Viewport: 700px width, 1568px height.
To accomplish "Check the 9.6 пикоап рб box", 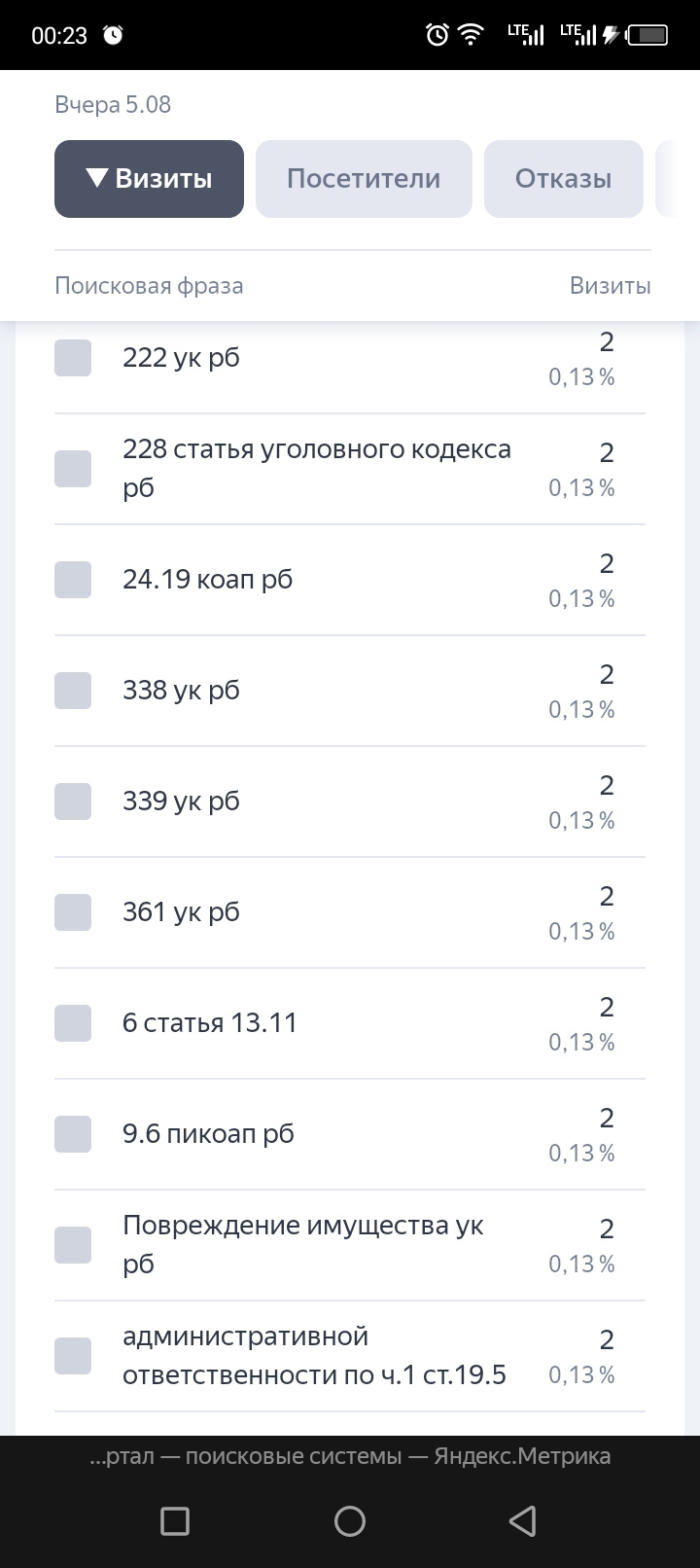I will [73, 1134].
